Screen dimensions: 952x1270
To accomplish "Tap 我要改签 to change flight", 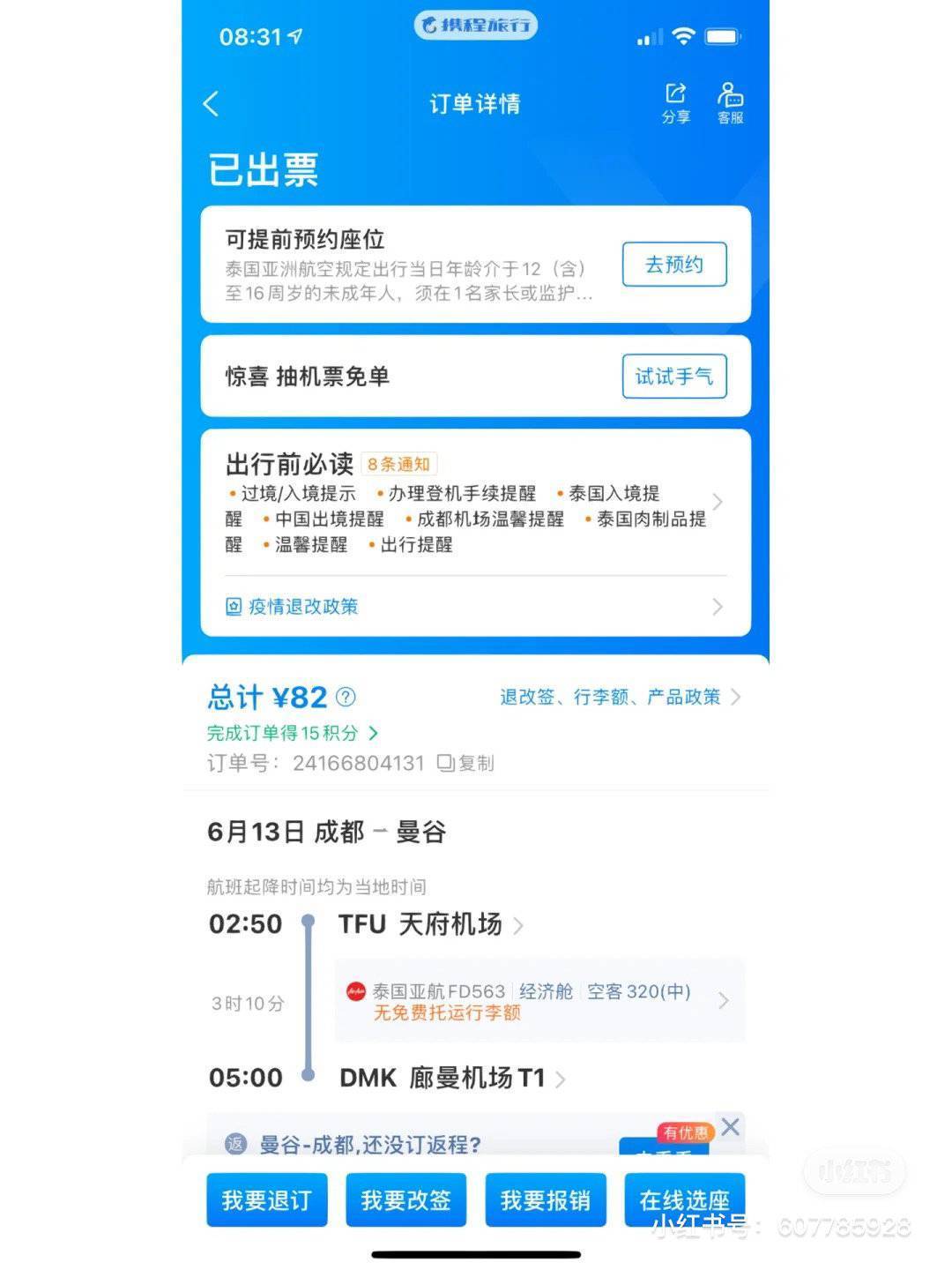I will point(405,1200).
